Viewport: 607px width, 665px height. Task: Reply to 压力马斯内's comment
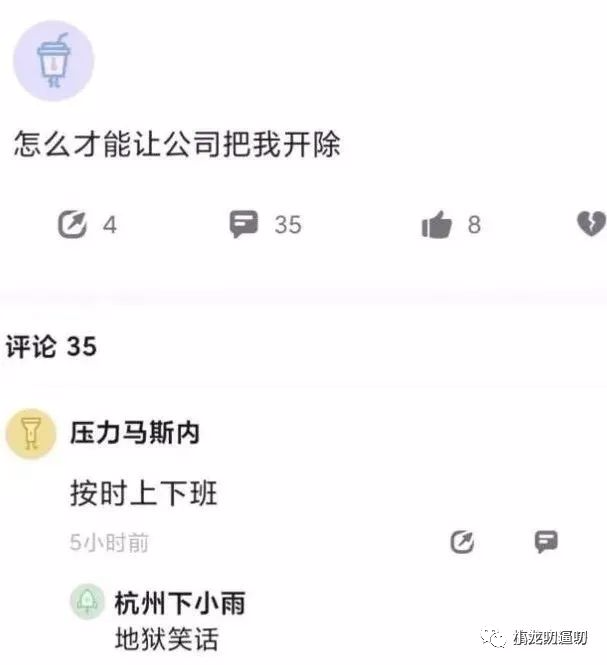(546, 542)
